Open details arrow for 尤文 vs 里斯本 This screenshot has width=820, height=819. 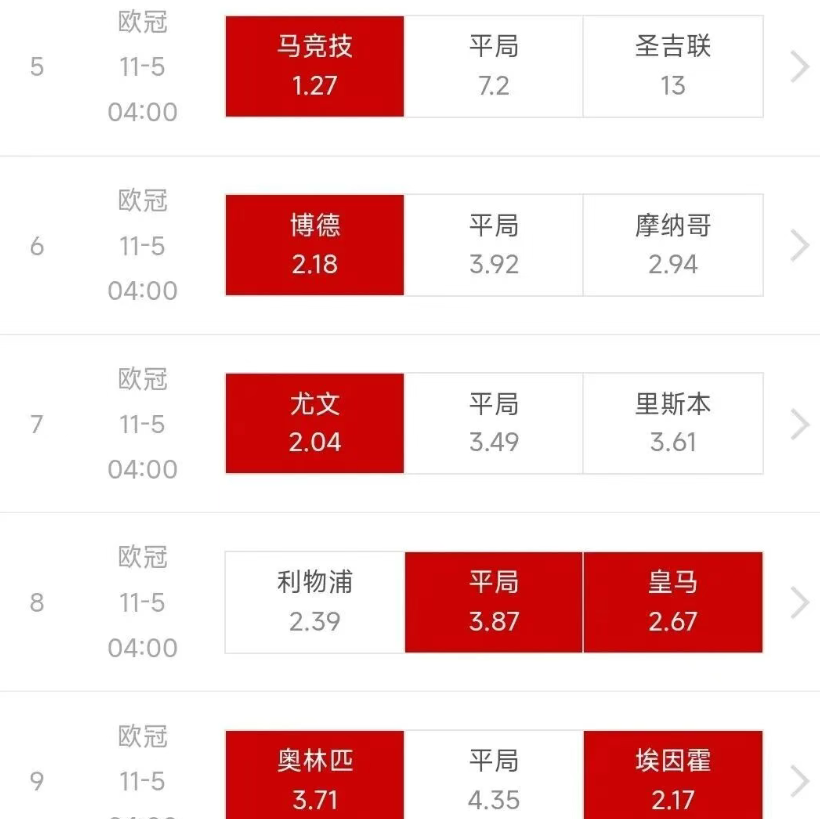pos(799,424)
